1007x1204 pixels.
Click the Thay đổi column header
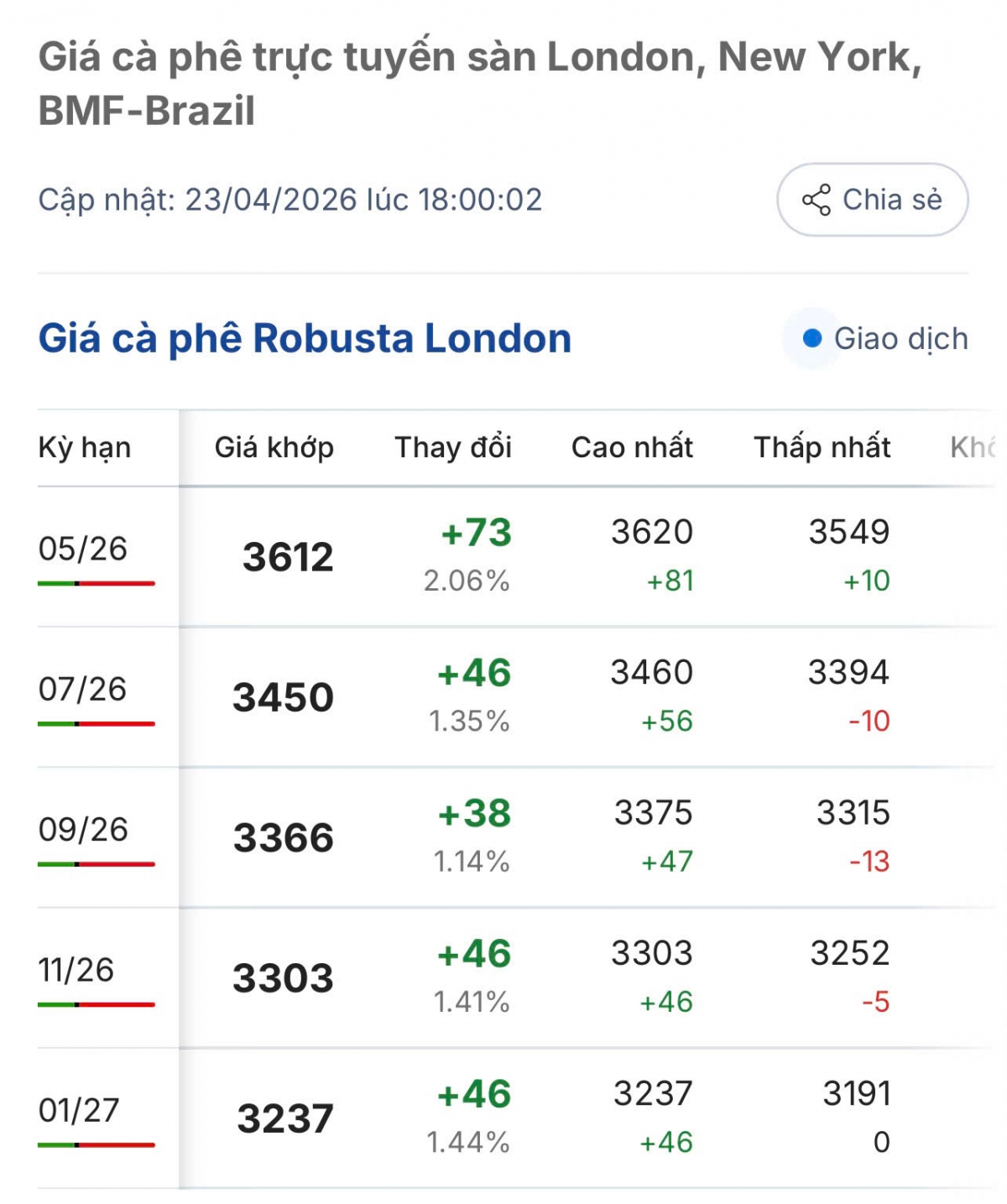(x=453, y=447)
